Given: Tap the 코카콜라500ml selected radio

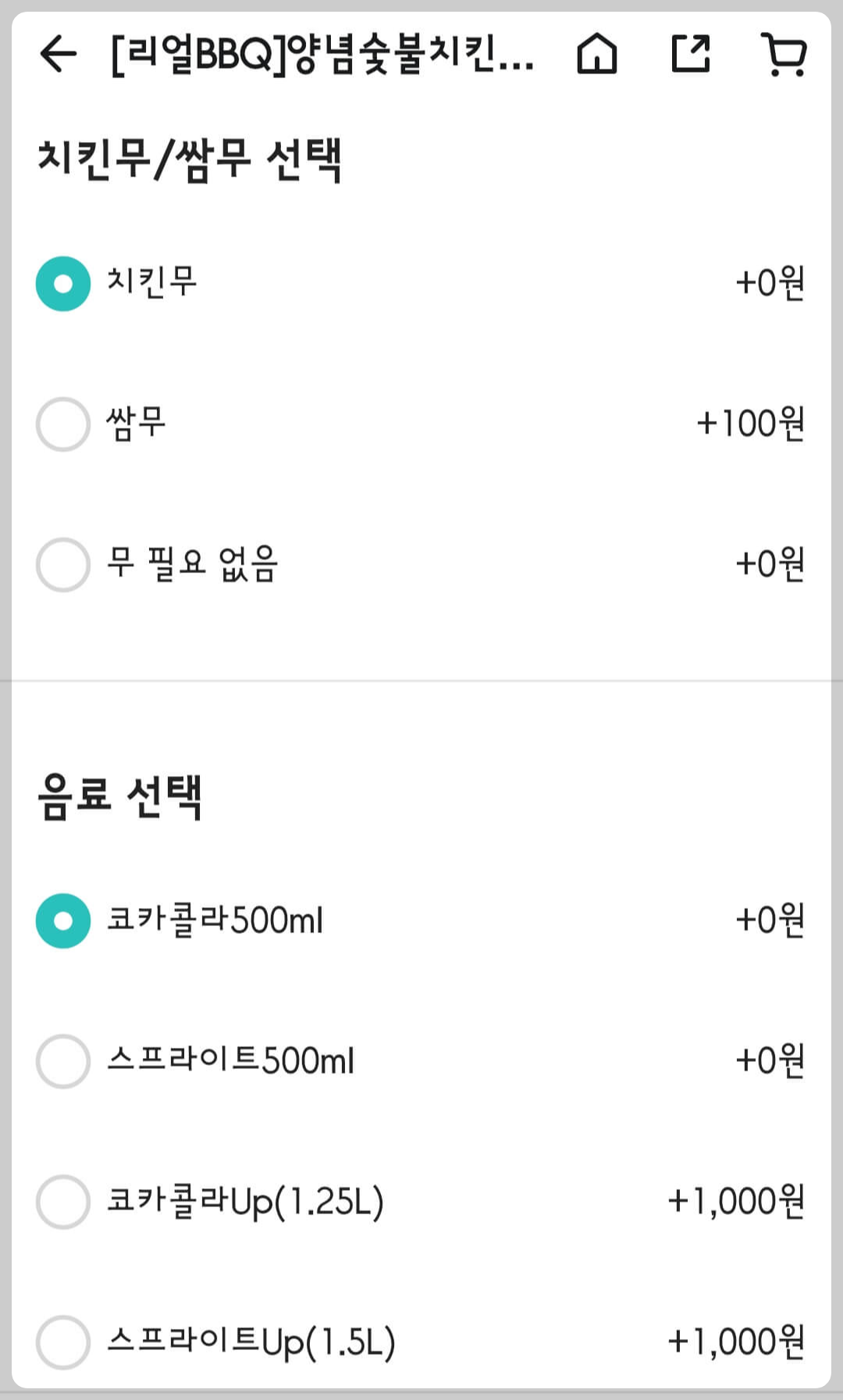Looking at the screenshot, I should (x=62, y=921).
